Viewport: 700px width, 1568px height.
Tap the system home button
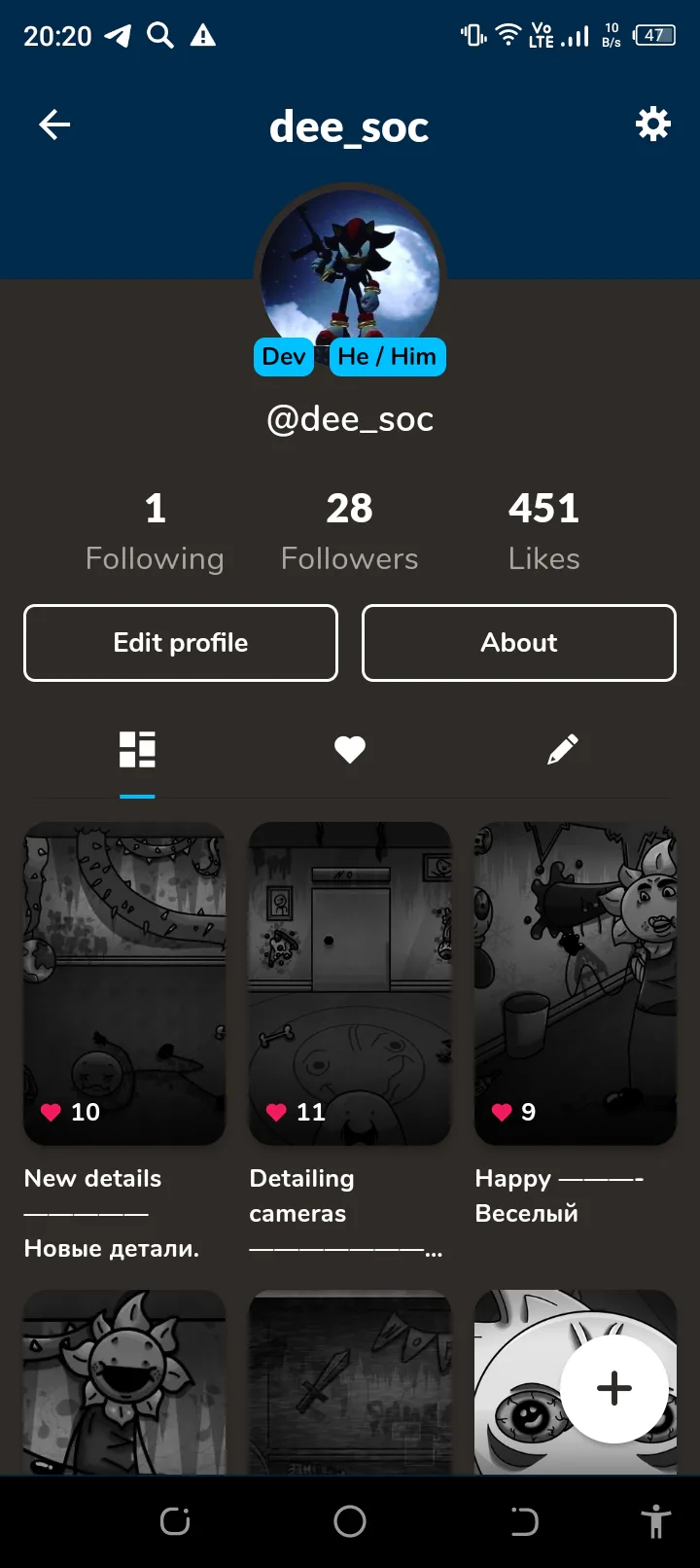pos(350,1521)
